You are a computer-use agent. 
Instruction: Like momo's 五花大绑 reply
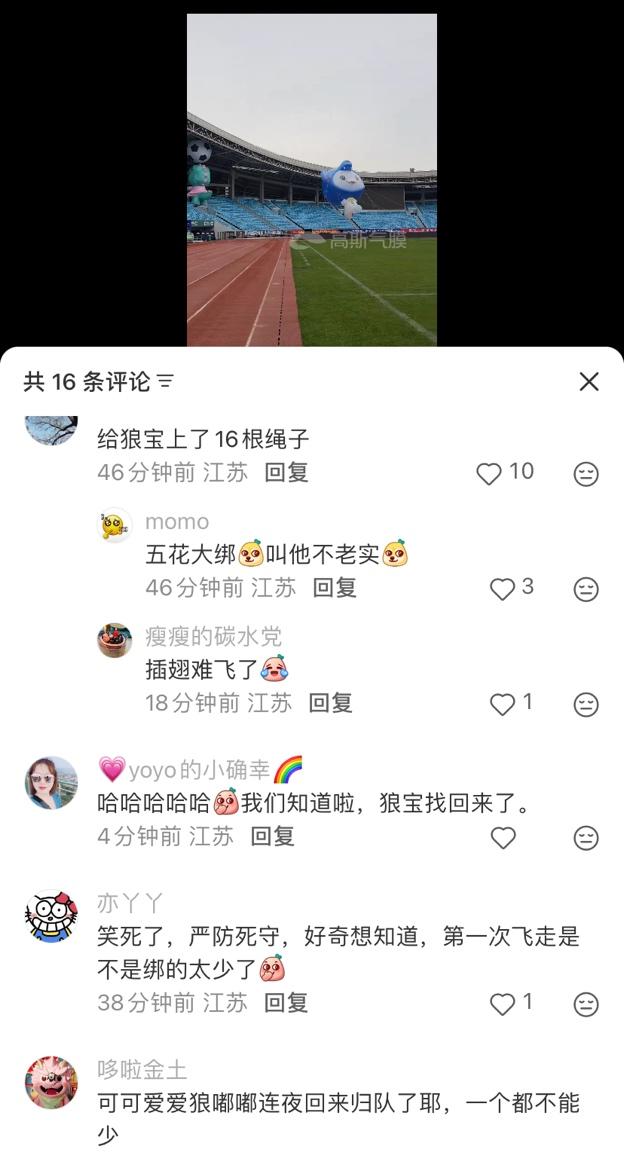[502, 589]
